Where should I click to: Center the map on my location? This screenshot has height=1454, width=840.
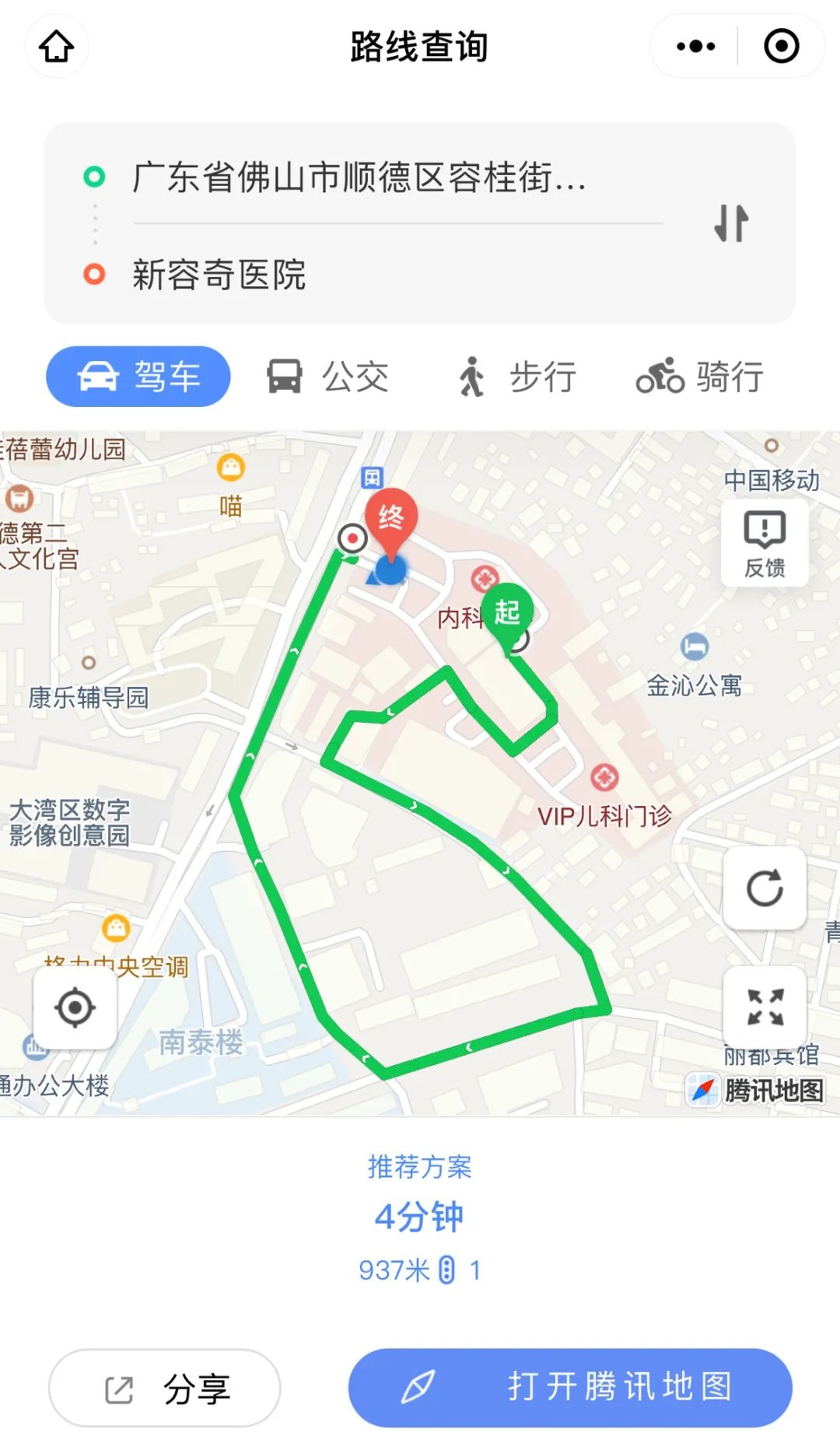click(x=75, y=1007)
